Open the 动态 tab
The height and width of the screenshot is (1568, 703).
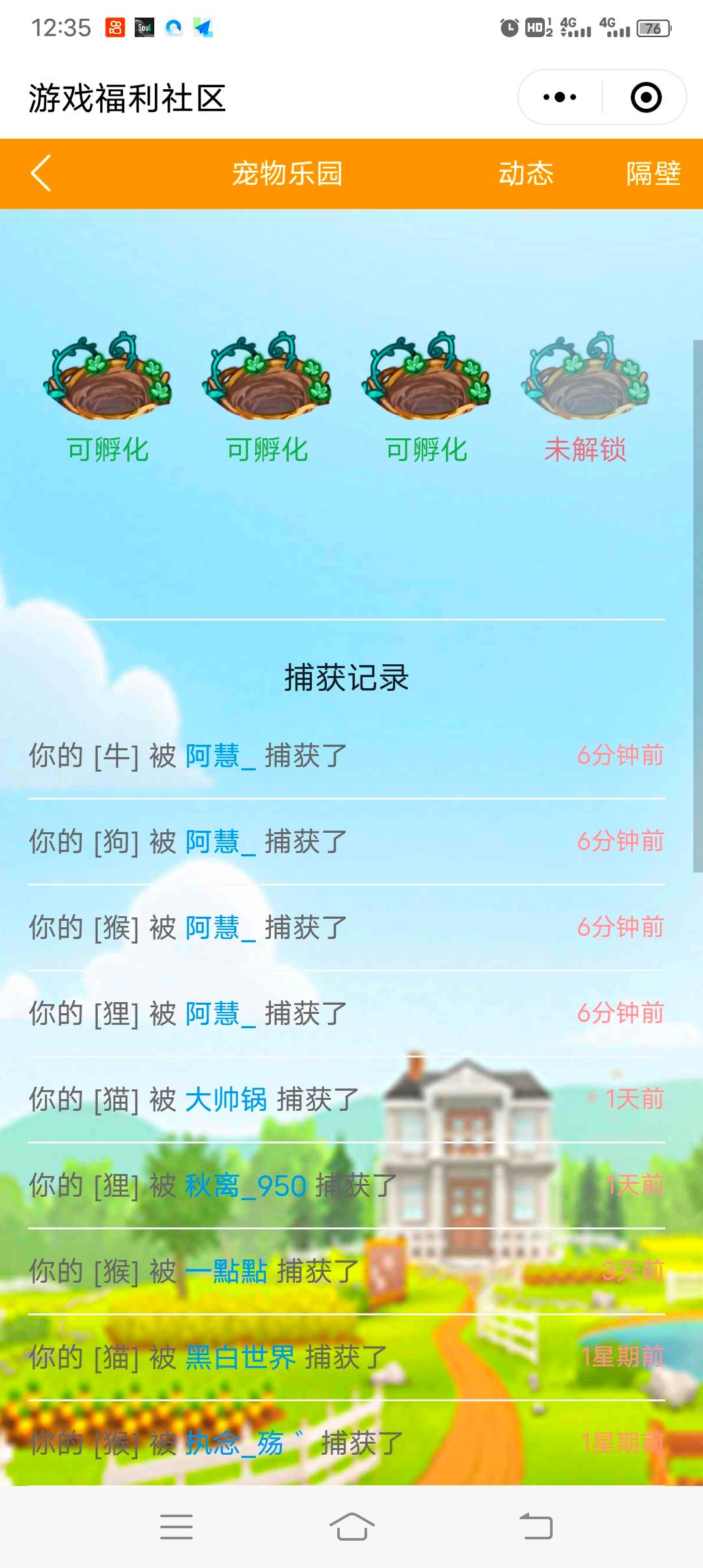(x=526, y=173)
